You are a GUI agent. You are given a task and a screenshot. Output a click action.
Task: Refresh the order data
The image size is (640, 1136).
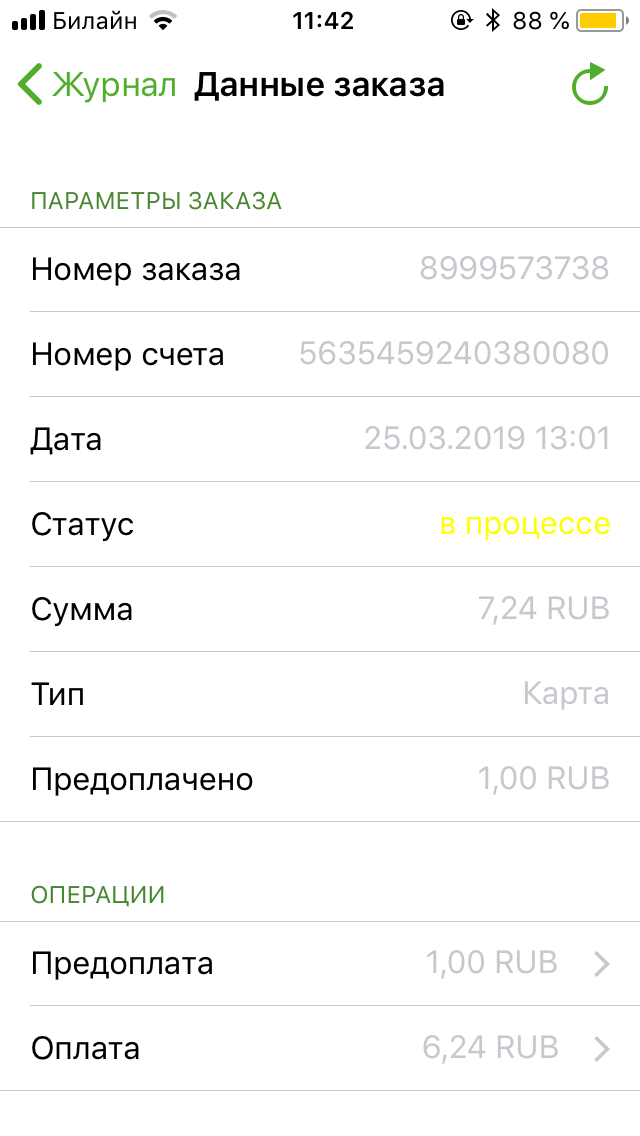(590, 85)
